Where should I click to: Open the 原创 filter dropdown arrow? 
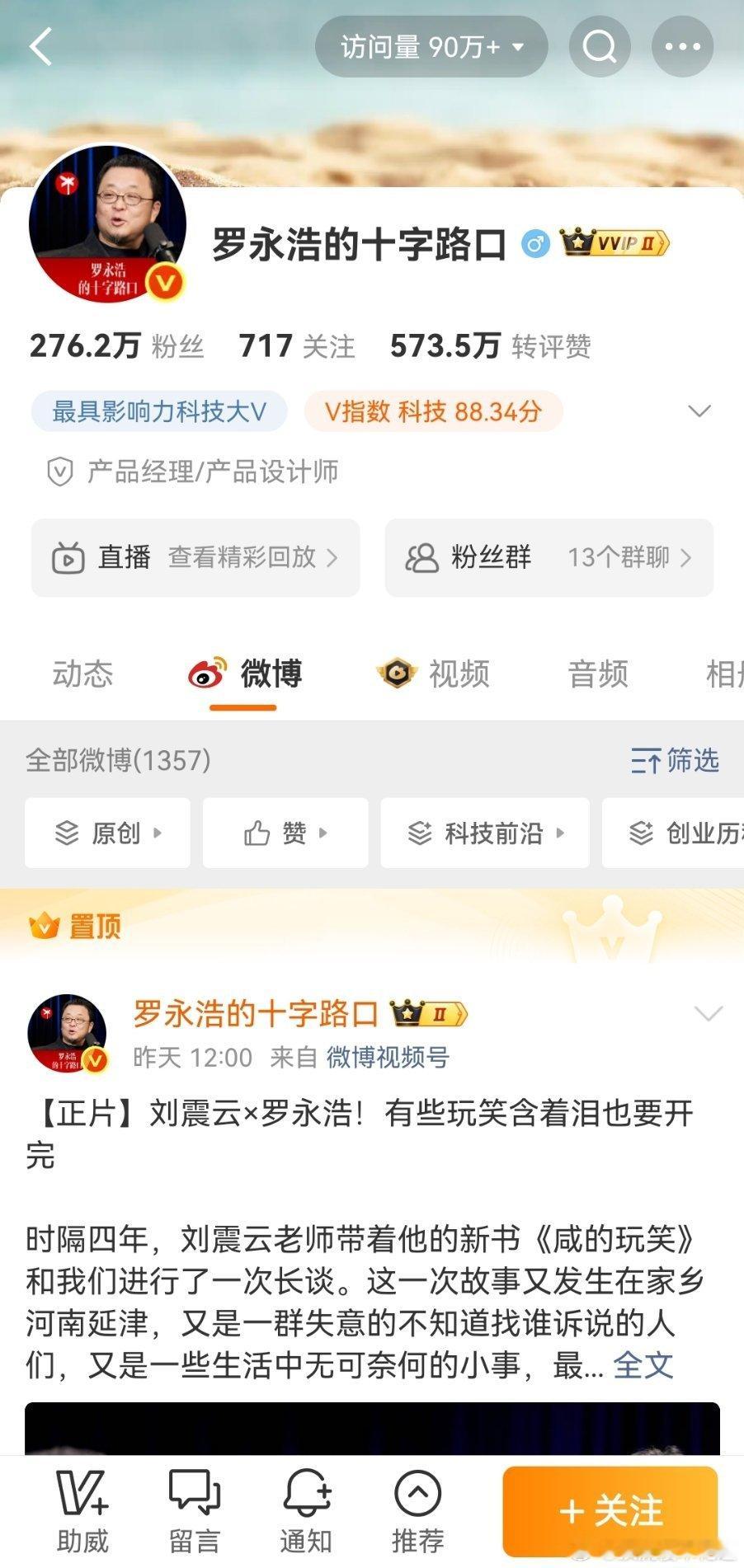coord(158,833)
